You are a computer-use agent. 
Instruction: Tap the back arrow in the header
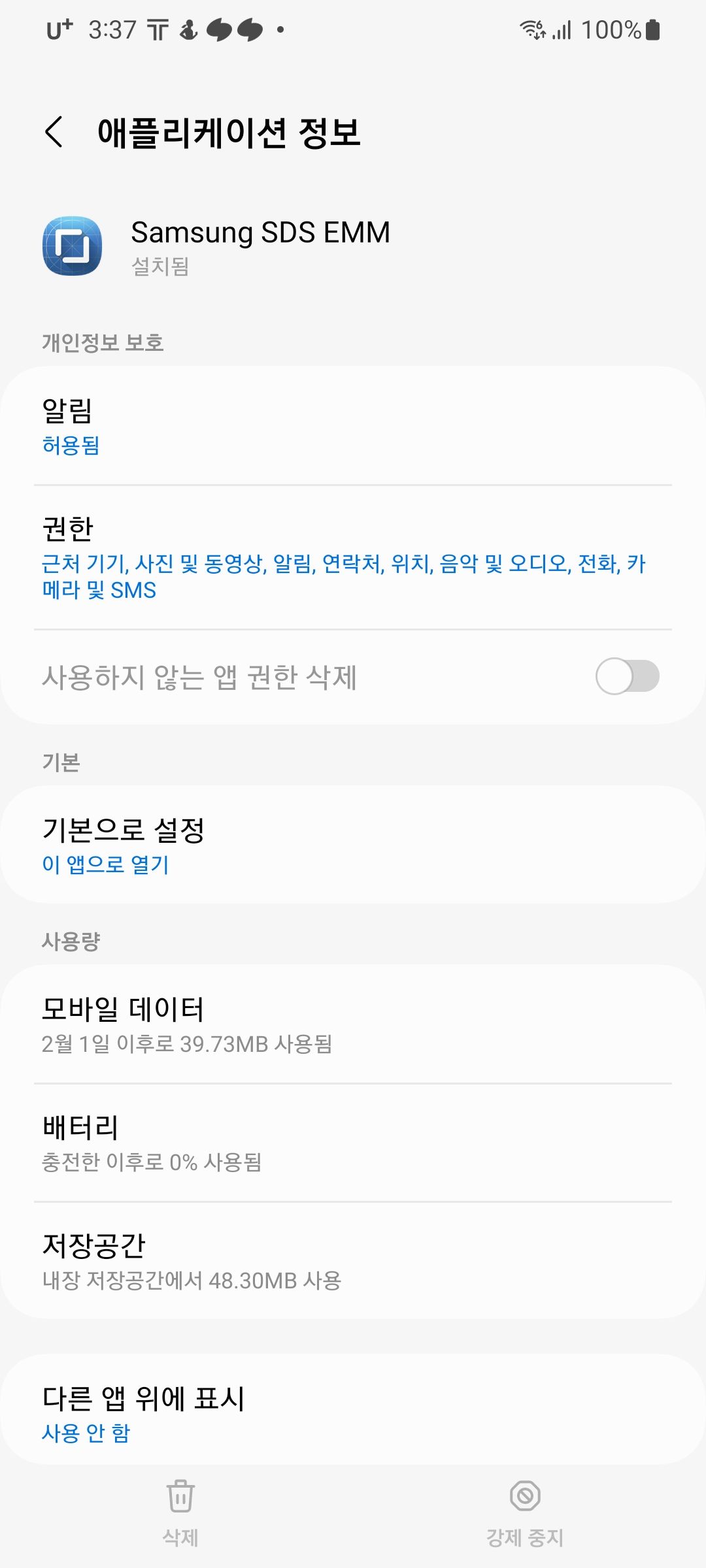(54, 131)
